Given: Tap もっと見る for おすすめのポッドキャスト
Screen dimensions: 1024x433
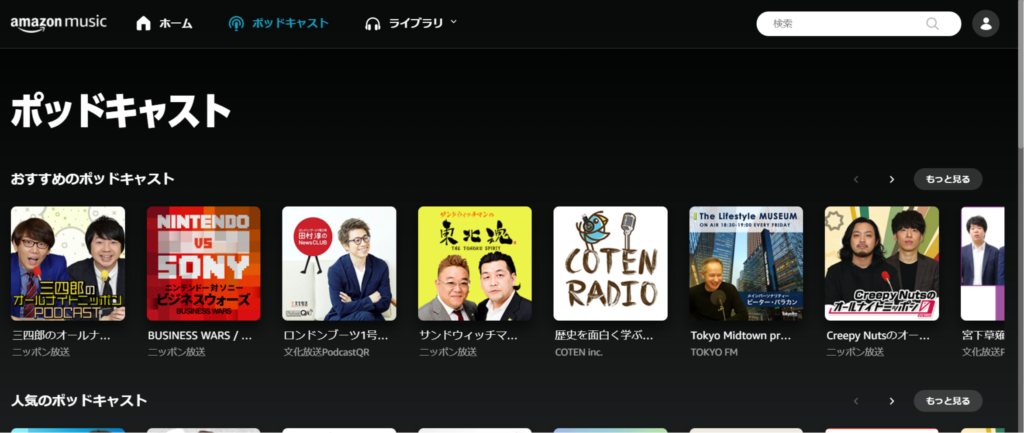Looking at the screenshot, I should tap(947, 179).
